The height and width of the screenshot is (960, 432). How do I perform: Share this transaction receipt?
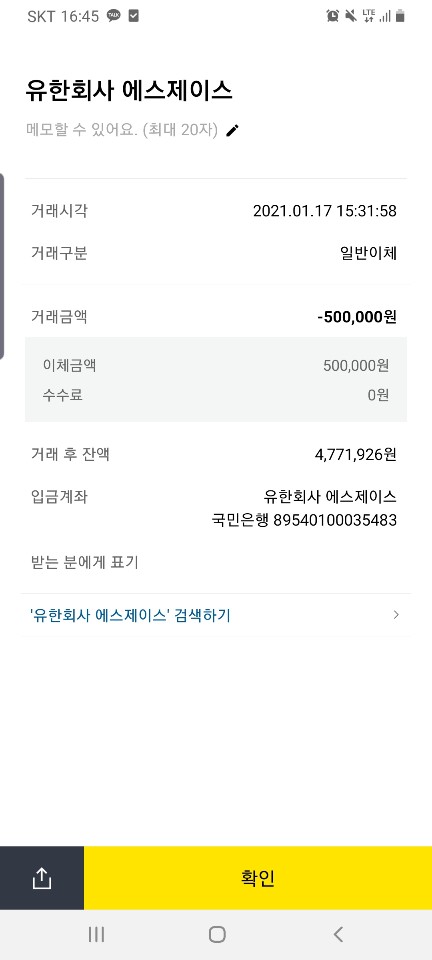click(42, 879)
